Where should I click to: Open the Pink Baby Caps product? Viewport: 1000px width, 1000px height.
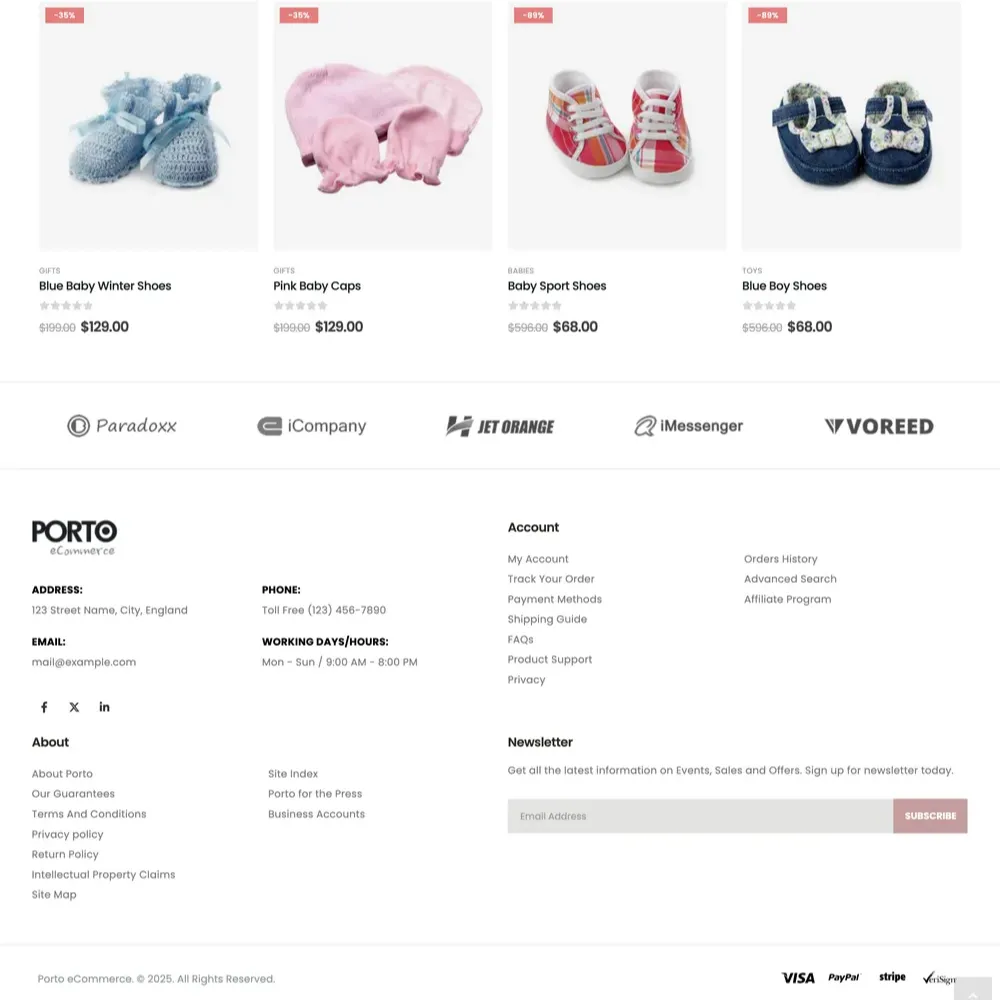click(x=317, y=286)
